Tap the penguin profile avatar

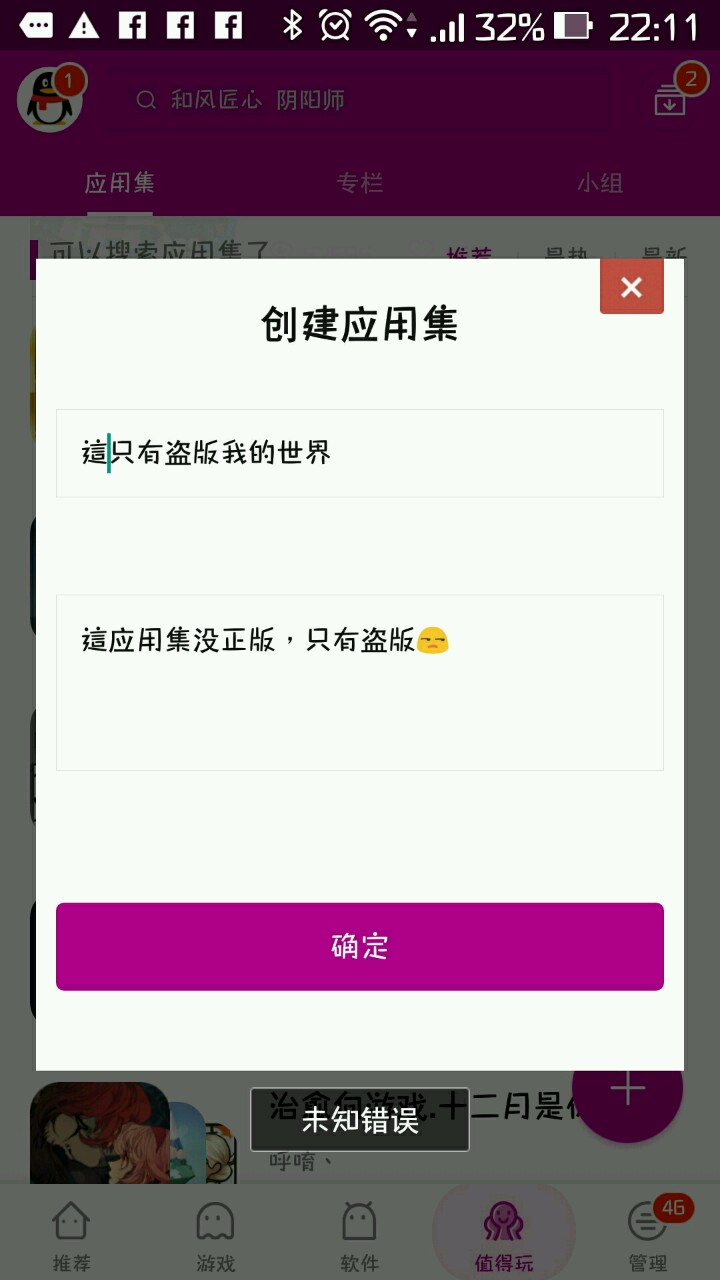(x=48, y=100)
